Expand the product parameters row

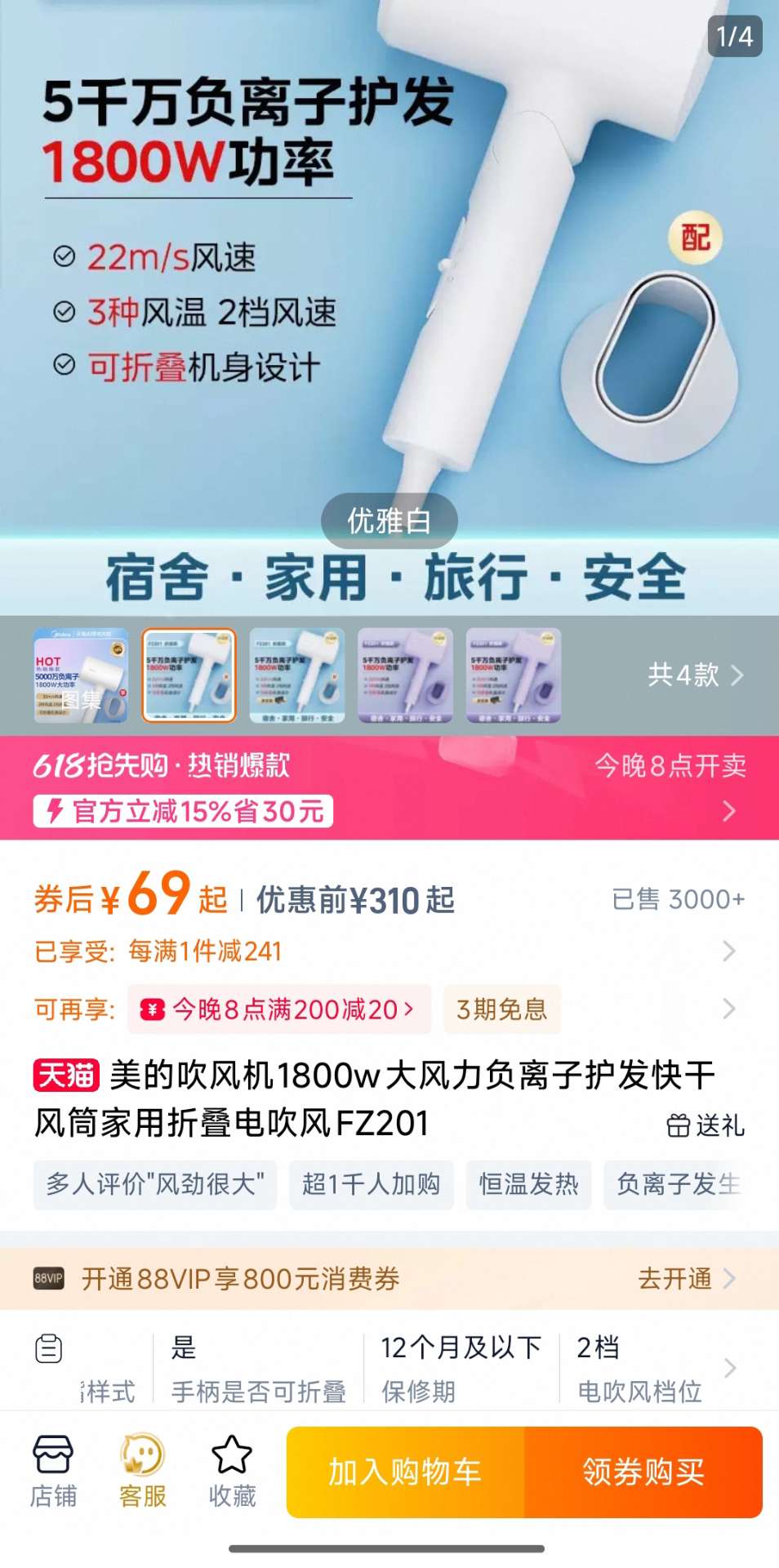click(729, 1368)
